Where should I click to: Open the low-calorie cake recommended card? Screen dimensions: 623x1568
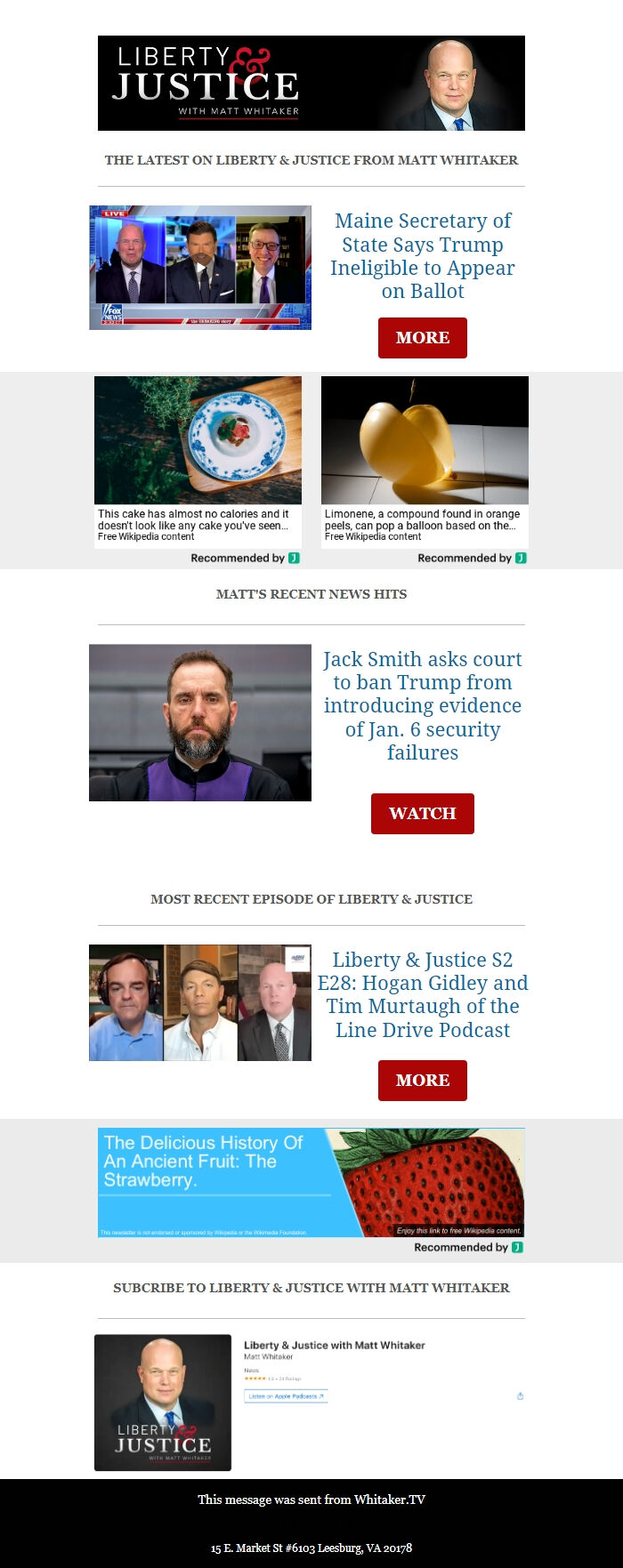coord(198,461)
